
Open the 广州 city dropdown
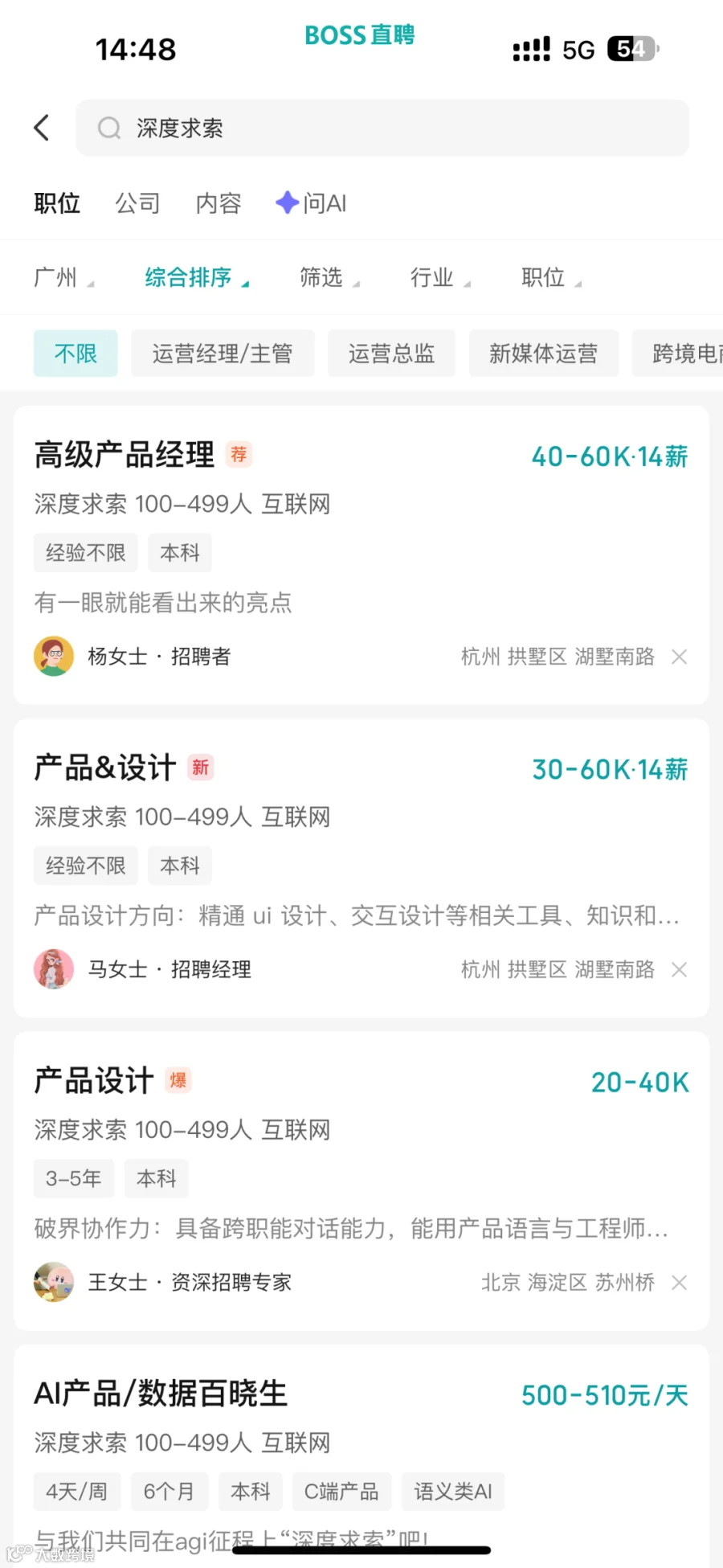coord(64,278)
